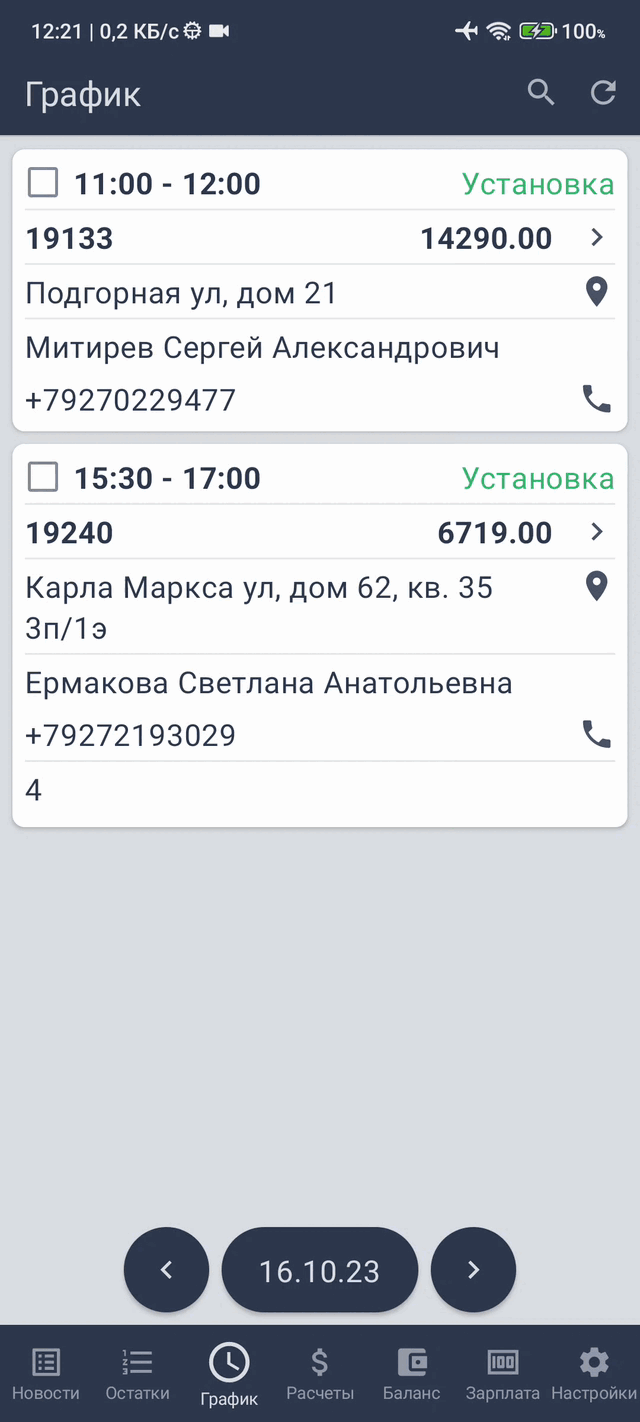Show Подгорная ул, дом 21 on the map
Screen dimensions: 640x1422
click(597, 292)
